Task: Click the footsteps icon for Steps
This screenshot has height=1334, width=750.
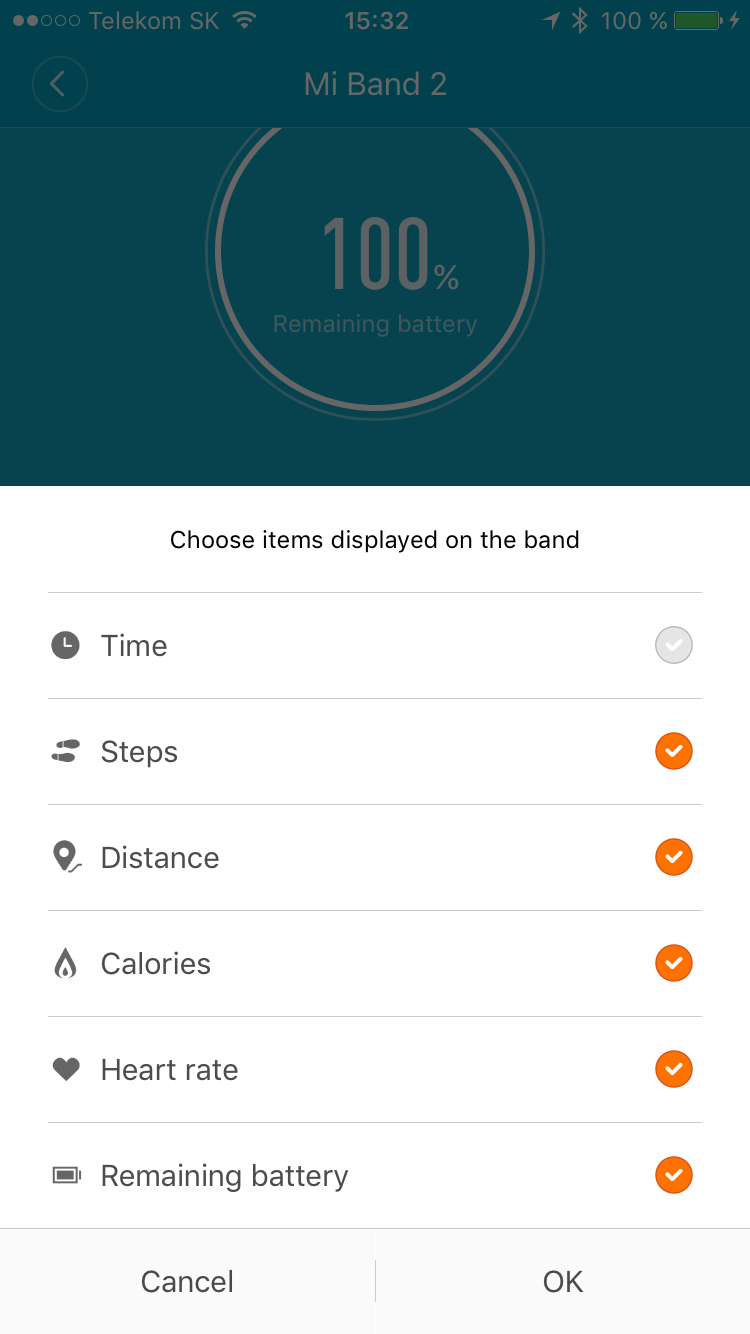Action: click(x=64, y=751)
